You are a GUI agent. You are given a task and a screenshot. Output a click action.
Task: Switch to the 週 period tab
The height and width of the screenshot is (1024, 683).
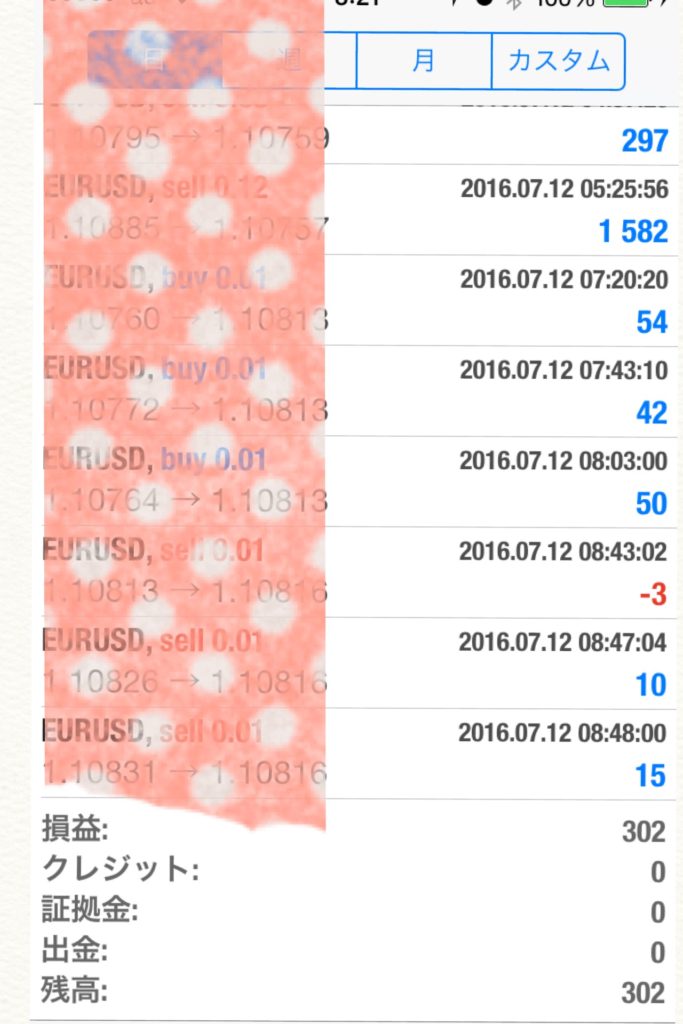tap(290, 61)
